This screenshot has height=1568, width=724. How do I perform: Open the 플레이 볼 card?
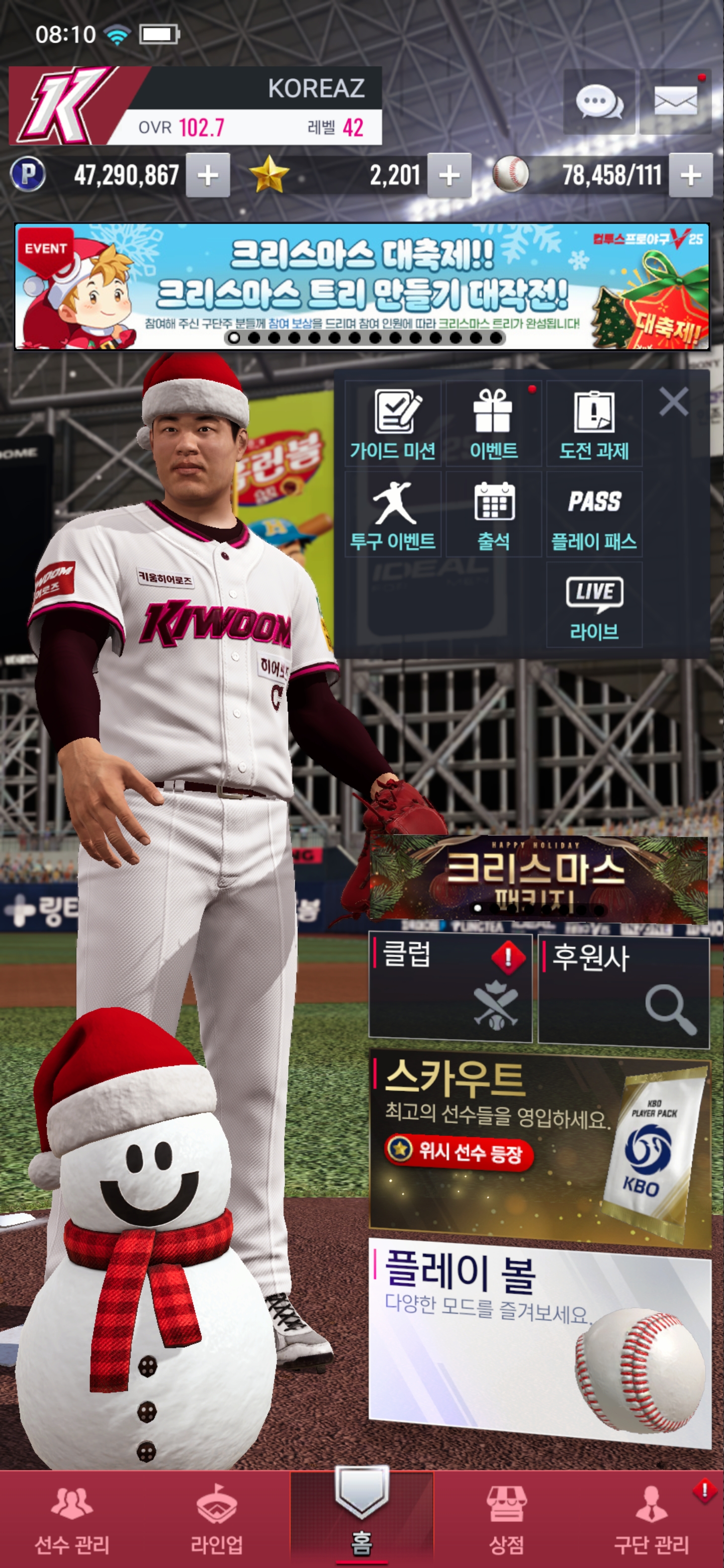(539, 1342)
